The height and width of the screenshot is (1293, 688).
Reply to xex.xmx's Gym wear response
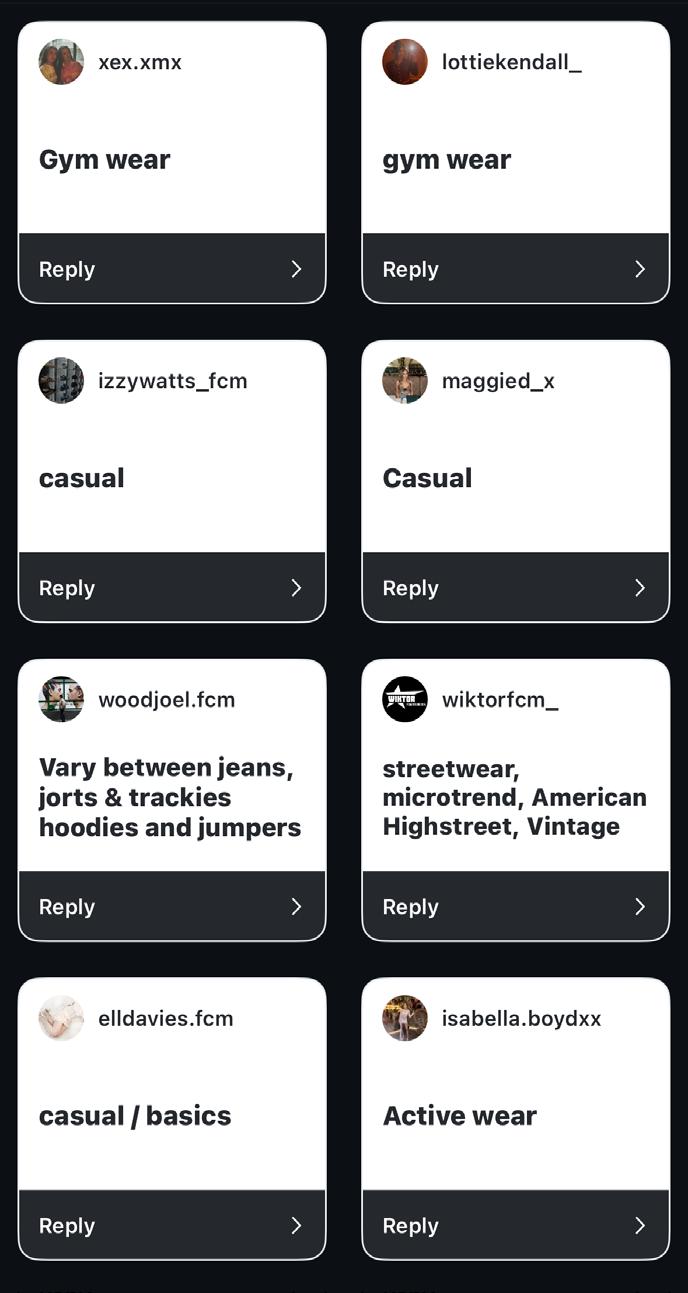point(171,269)
